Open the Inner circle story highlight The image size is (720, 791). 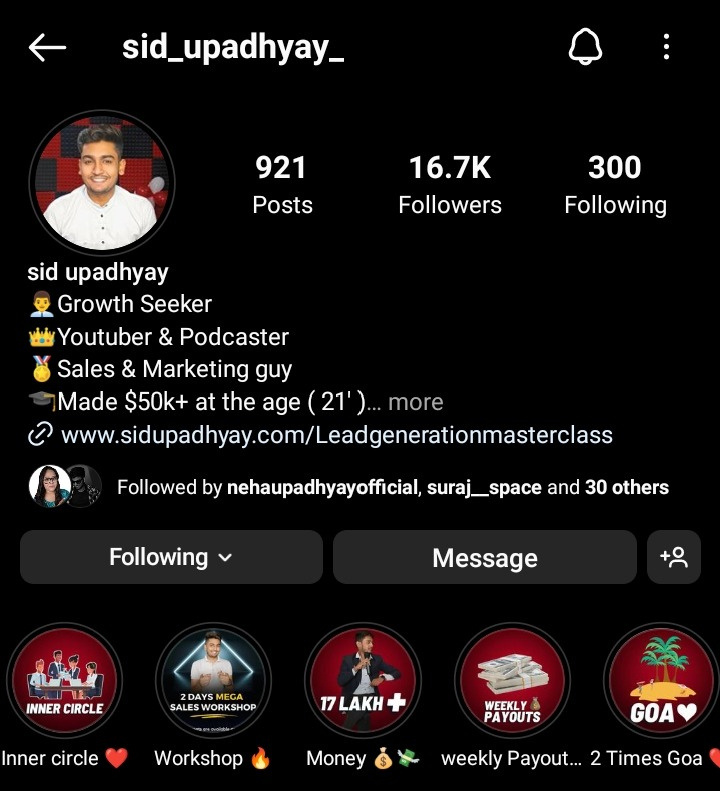64,680
